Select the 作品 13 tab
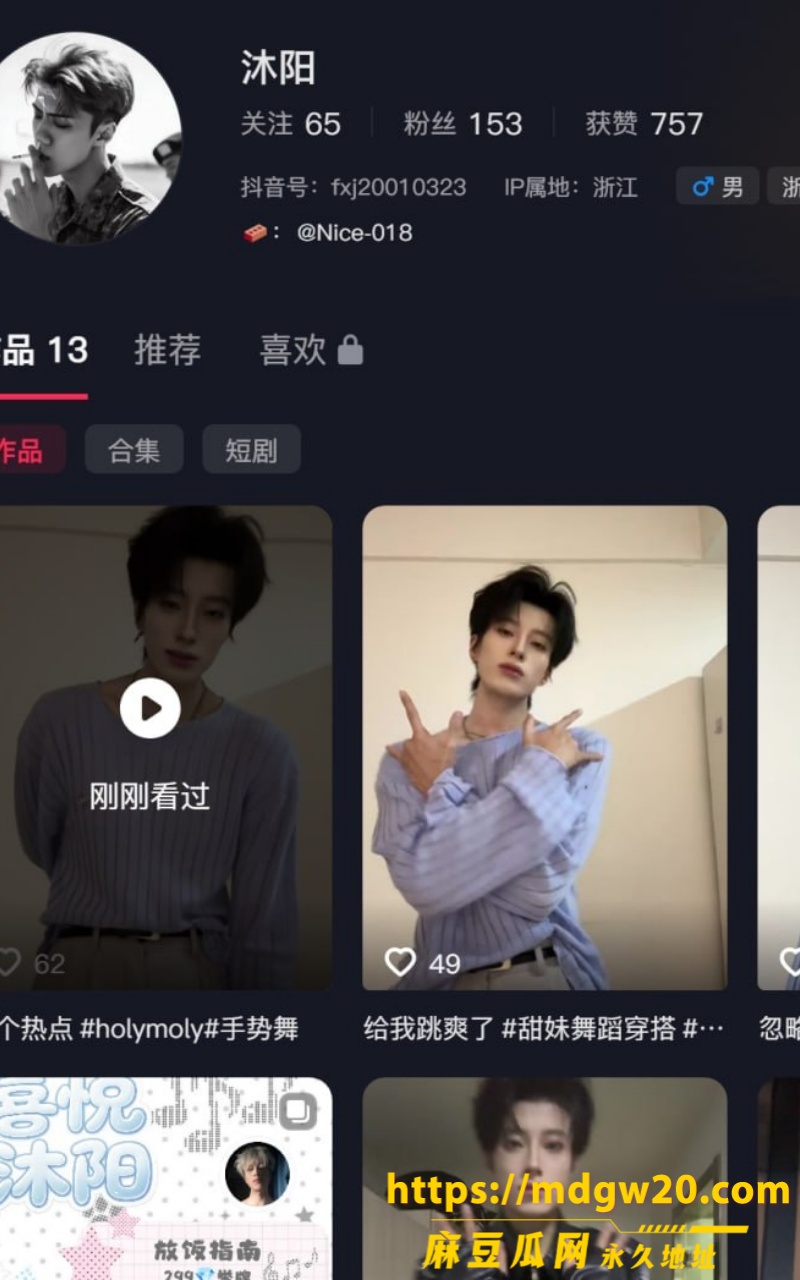Screen dimensions: 800x1280 click(44, 350)
